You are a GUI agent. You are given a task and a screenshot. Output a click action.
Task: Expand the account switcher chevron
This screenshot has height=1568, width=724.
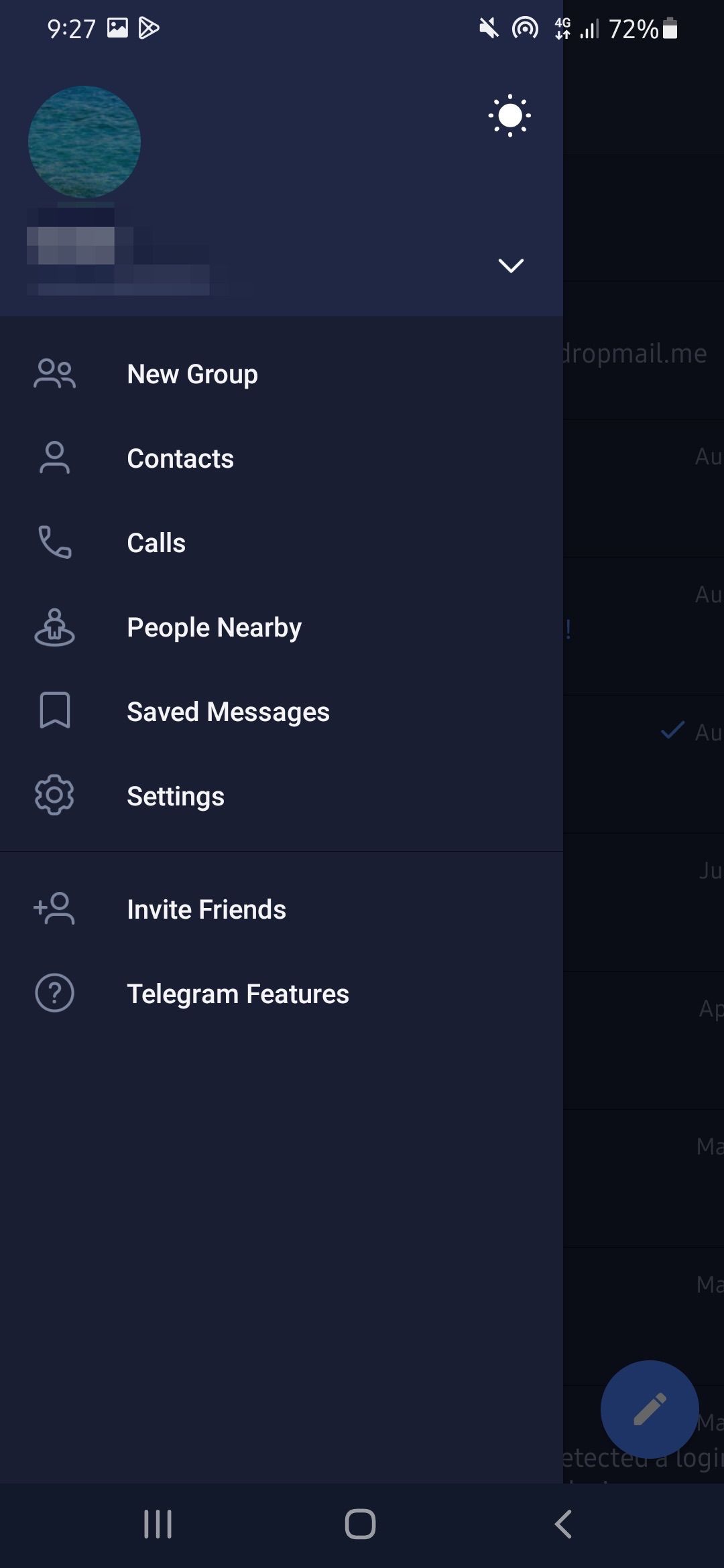(x=510, y=266)
